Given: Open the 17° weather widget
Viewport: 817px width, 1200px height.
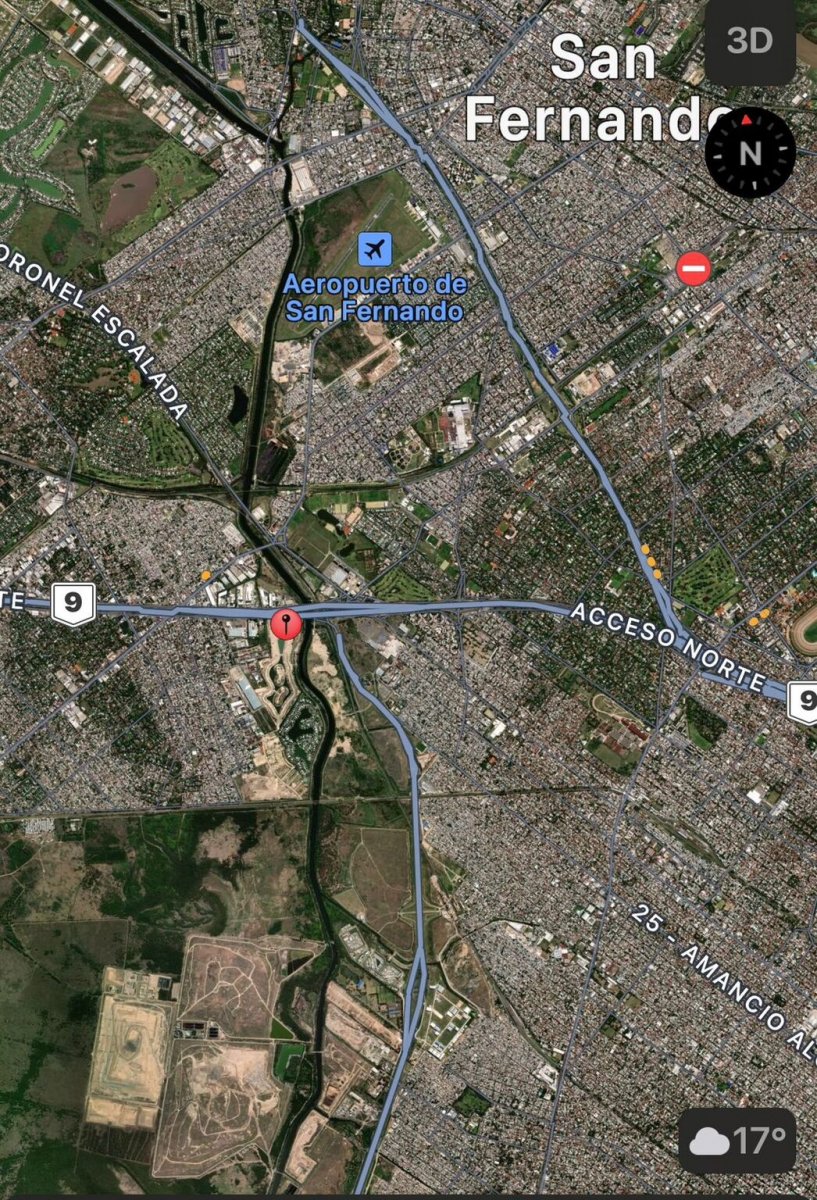Looking at the screenshot, I should point(738,1140).
